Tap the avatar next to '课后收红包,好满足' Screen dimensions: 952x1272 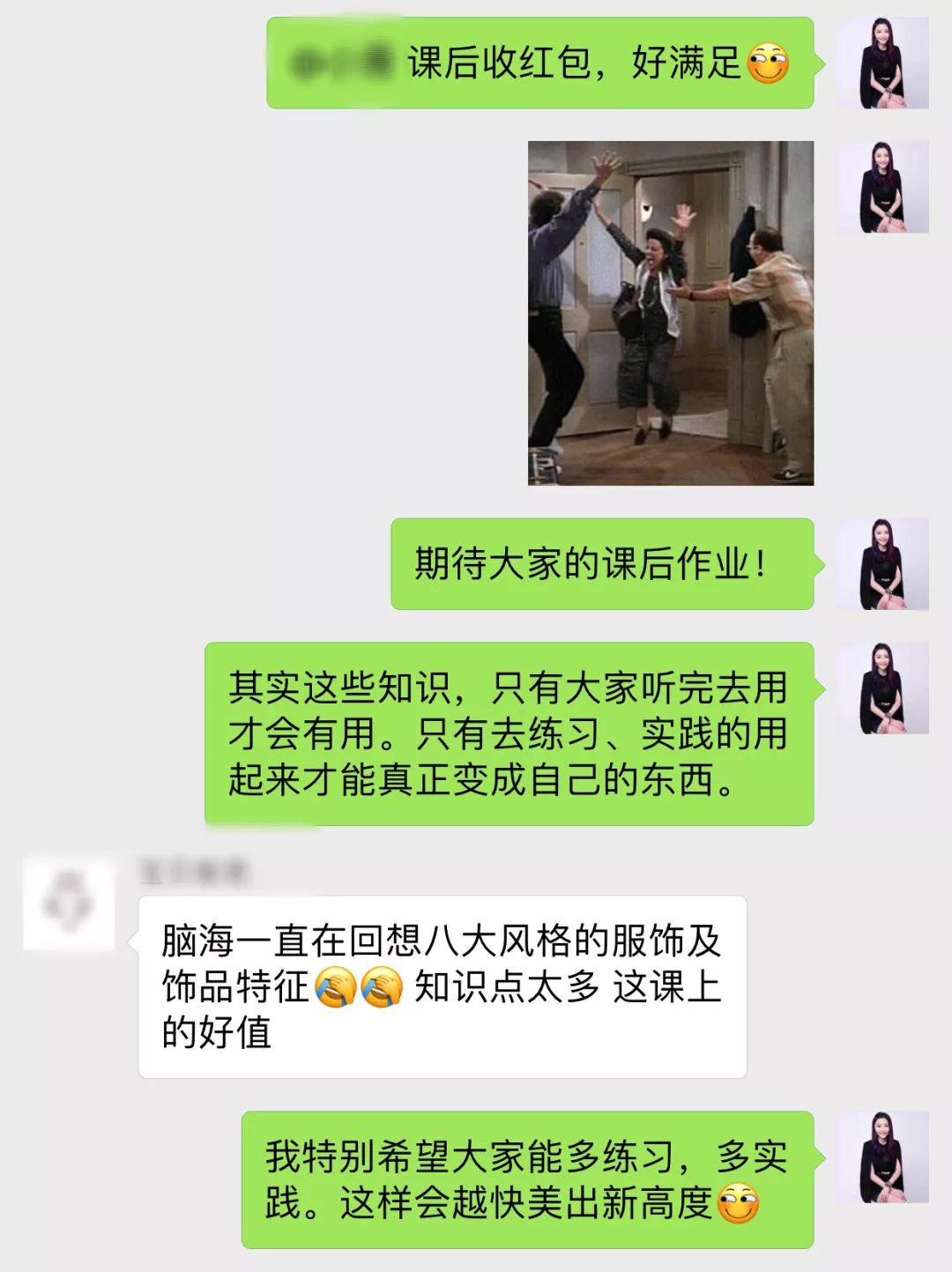coord(882,63)
